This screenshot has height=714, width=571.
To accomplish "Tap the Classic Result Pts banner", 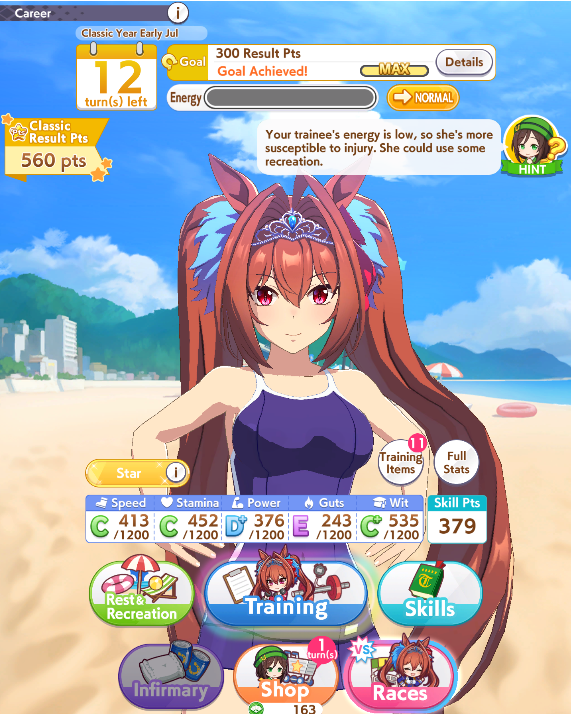I will (x=57, y=148).
